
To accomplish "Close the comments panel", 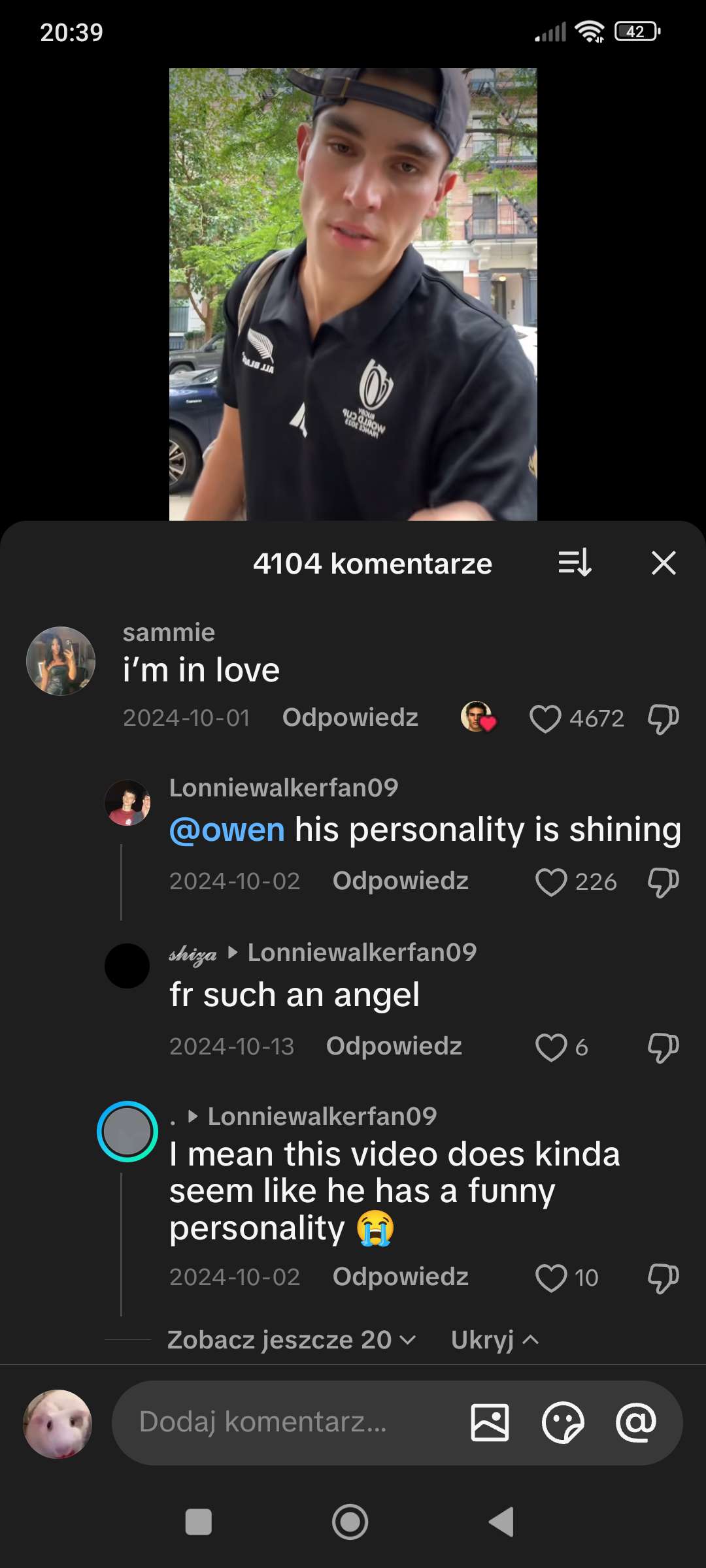I will pyautogui.click(x=664, y=563).
